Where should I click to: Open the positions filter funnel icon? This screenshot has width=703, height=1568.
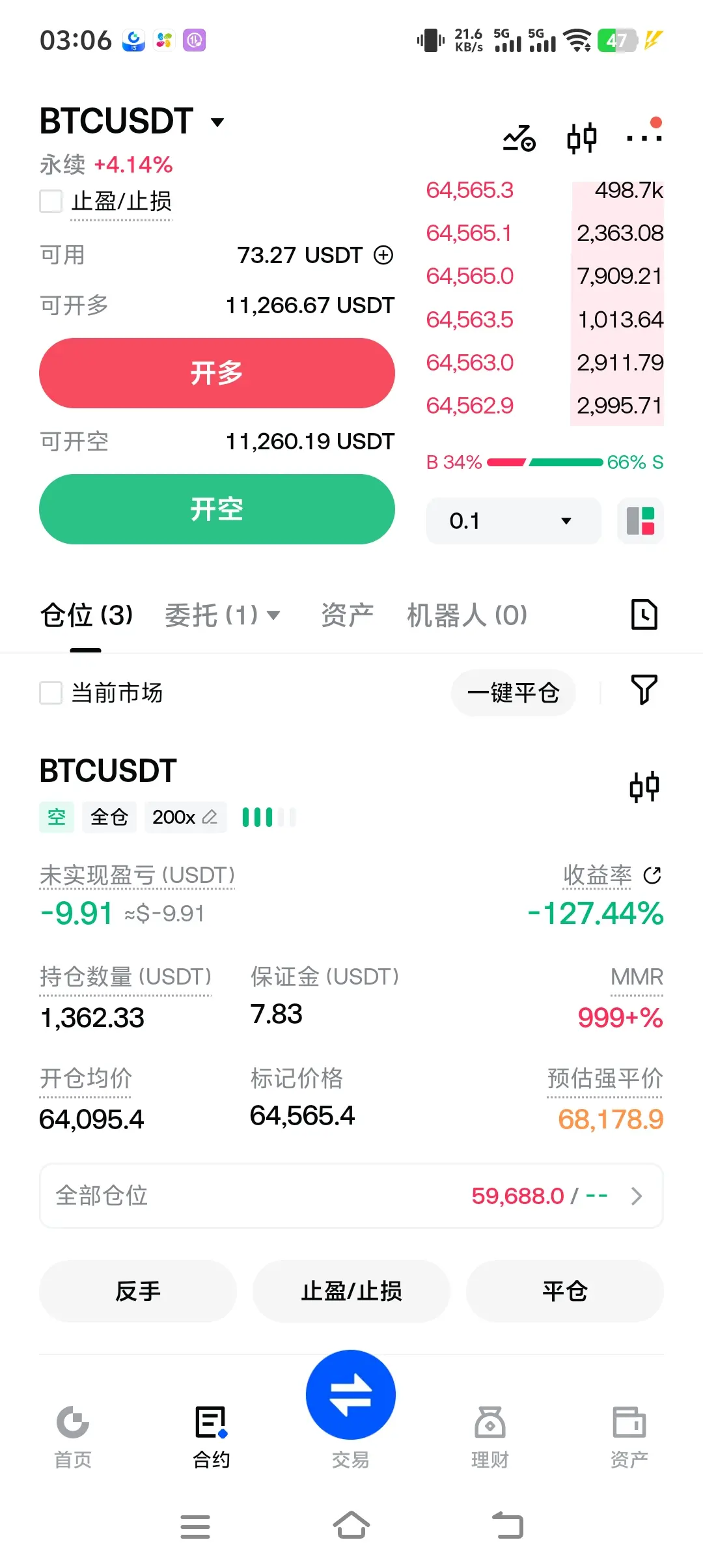pos(644,690)
